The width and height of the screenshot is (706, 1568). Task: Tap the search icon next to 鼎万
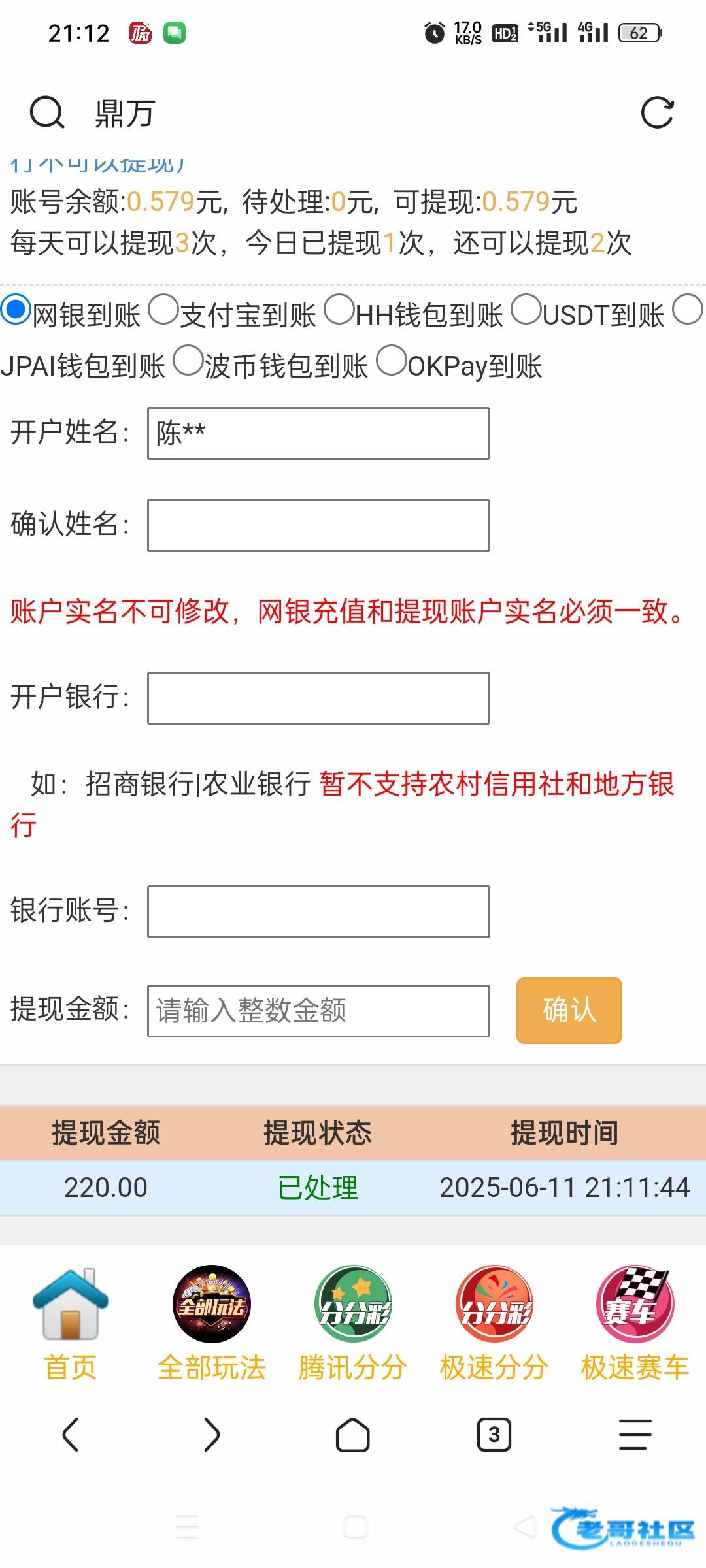tap(47, 113)
